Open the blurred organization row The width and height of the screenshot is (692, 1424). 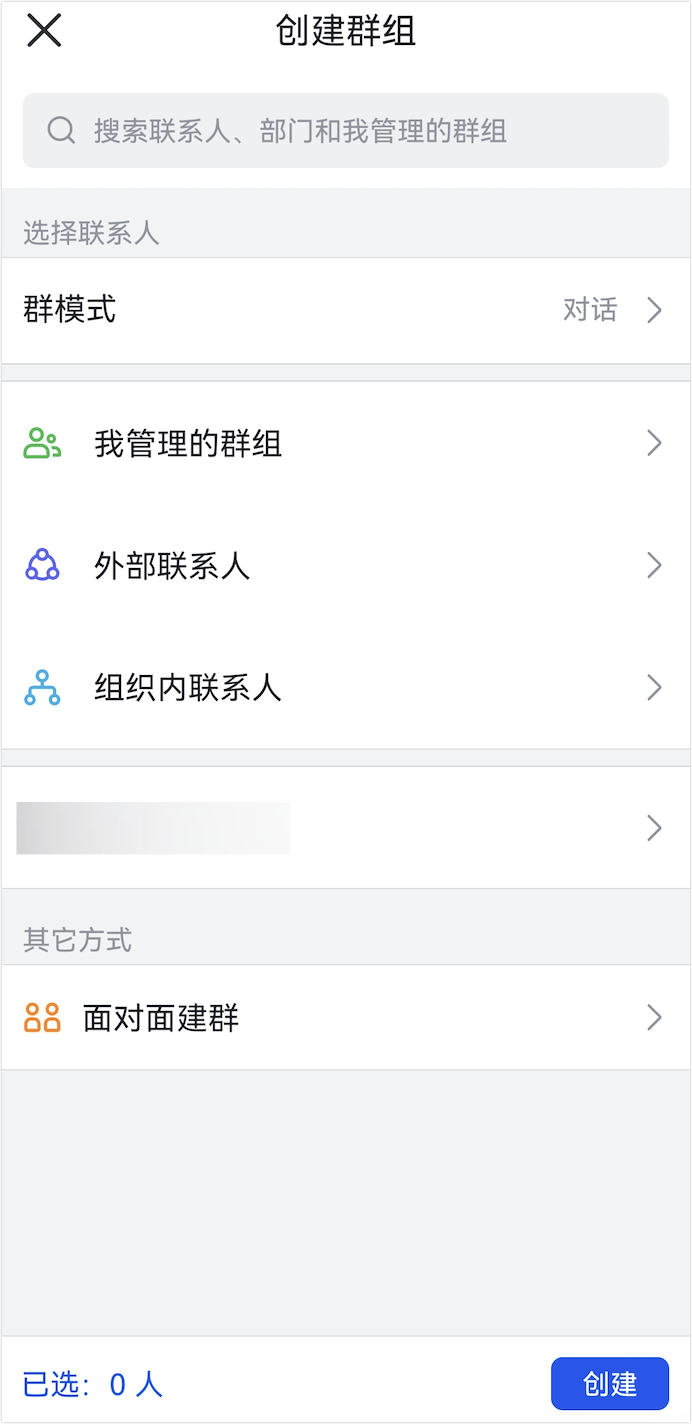click(346, 828)
